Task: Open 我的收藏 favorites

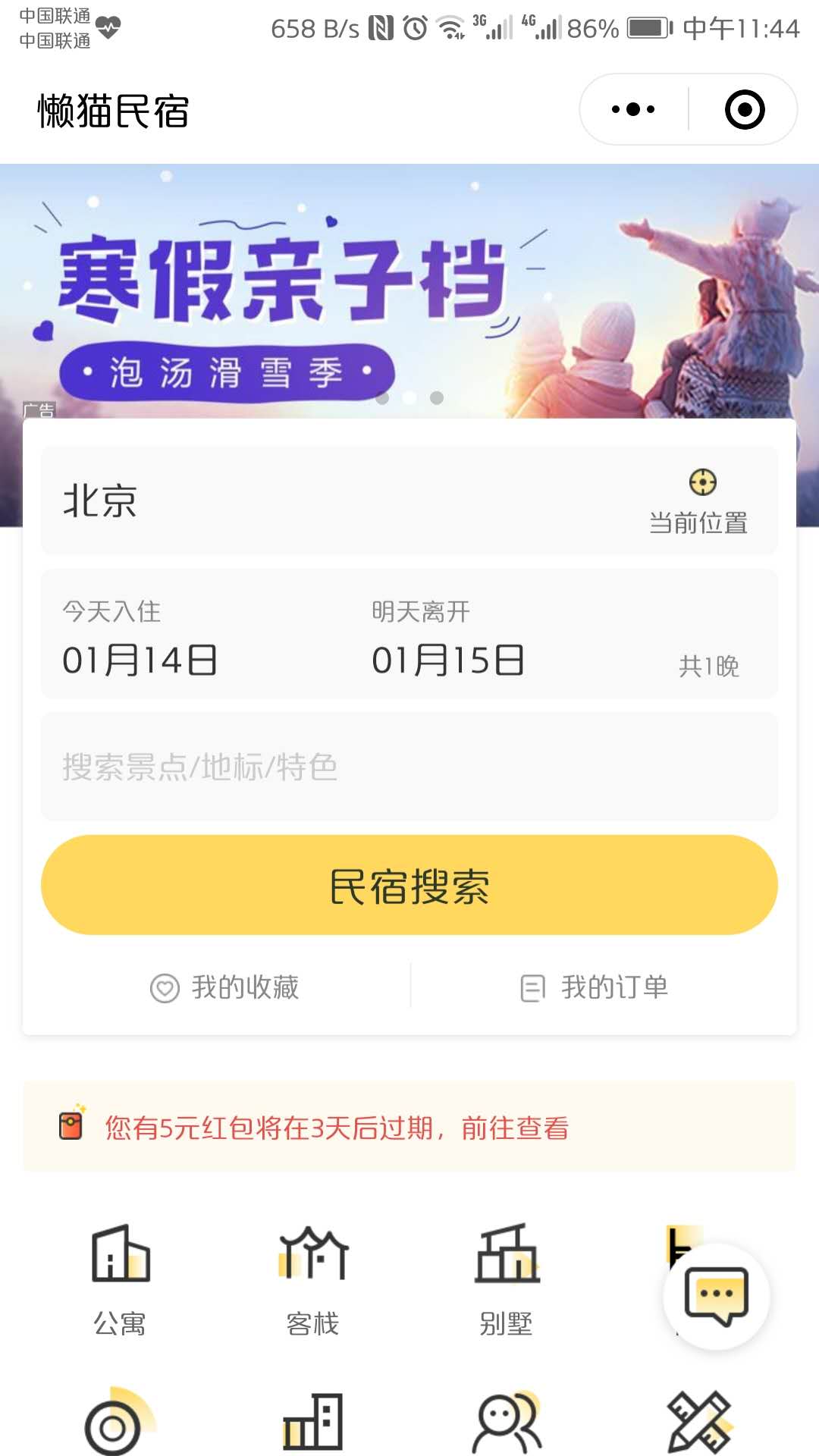Action: click(224, 987)
